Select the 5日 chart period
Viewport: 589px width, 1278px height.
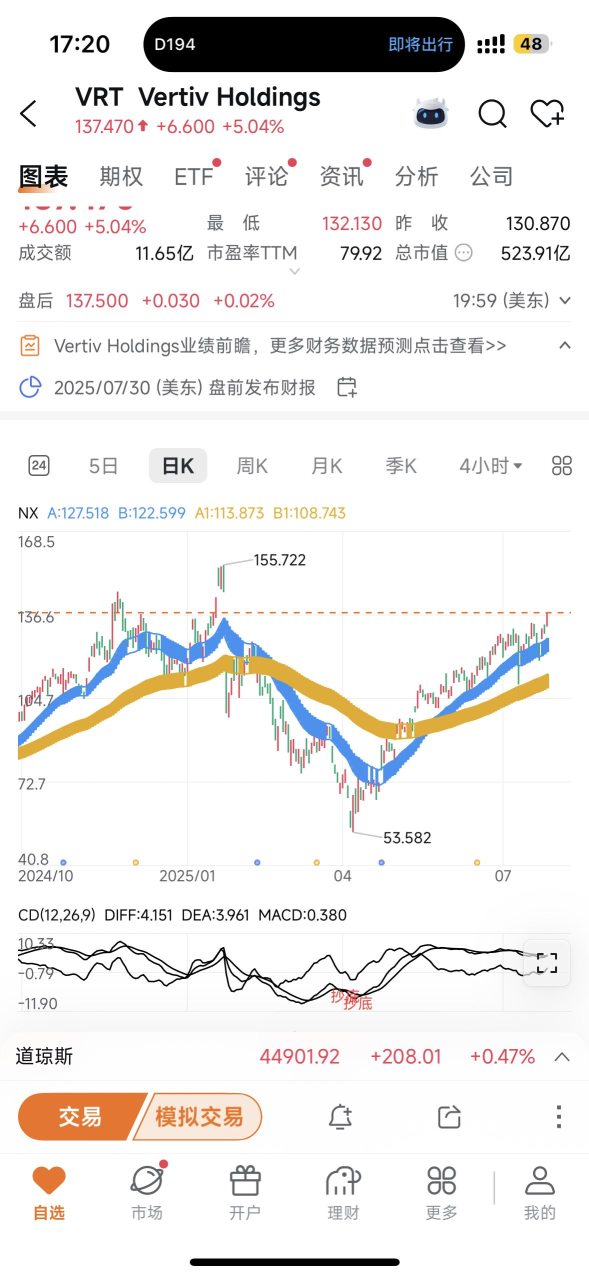(103, 465)
